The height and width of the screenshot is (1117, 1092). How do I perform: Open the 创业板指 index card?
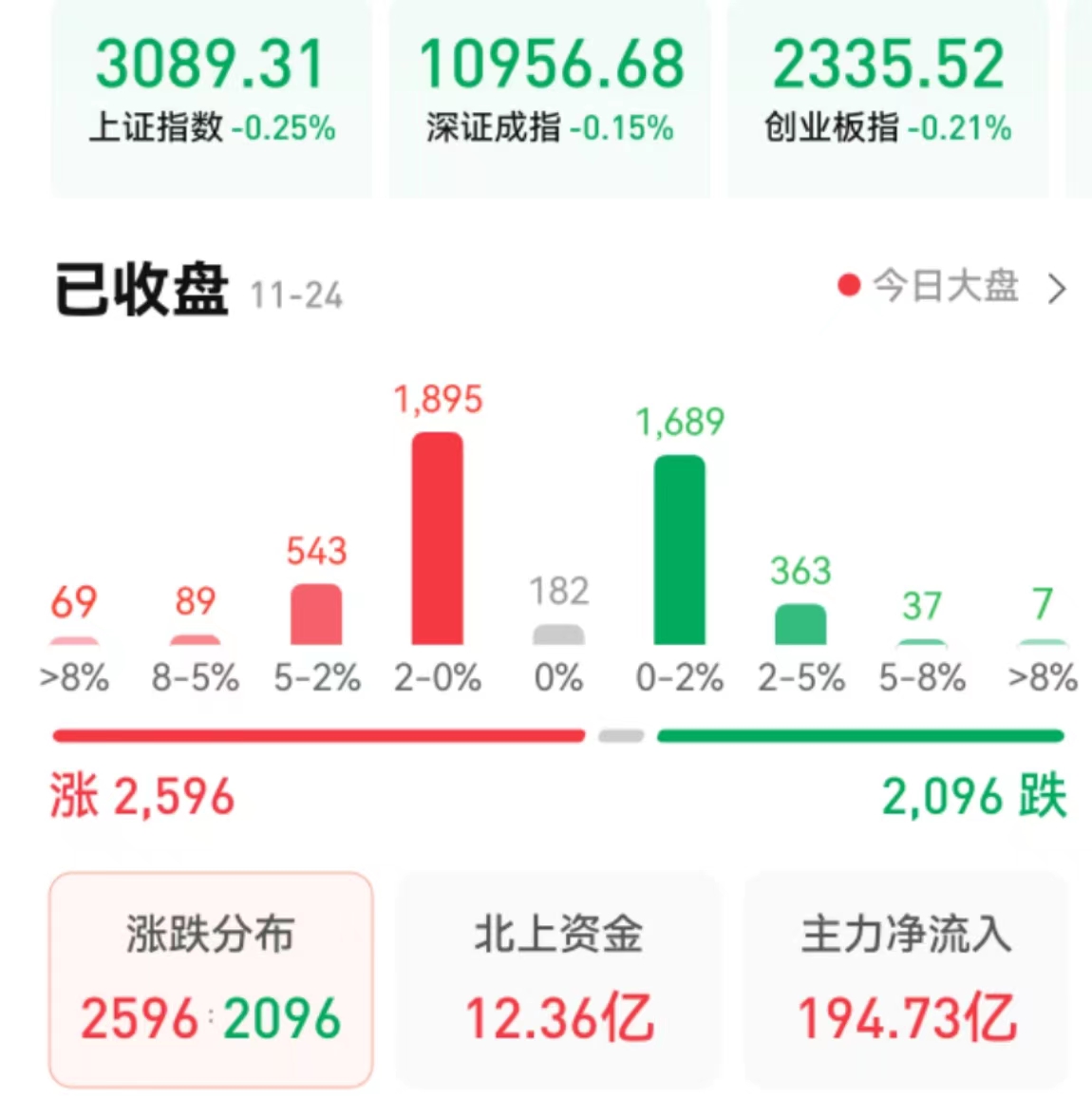888,93
